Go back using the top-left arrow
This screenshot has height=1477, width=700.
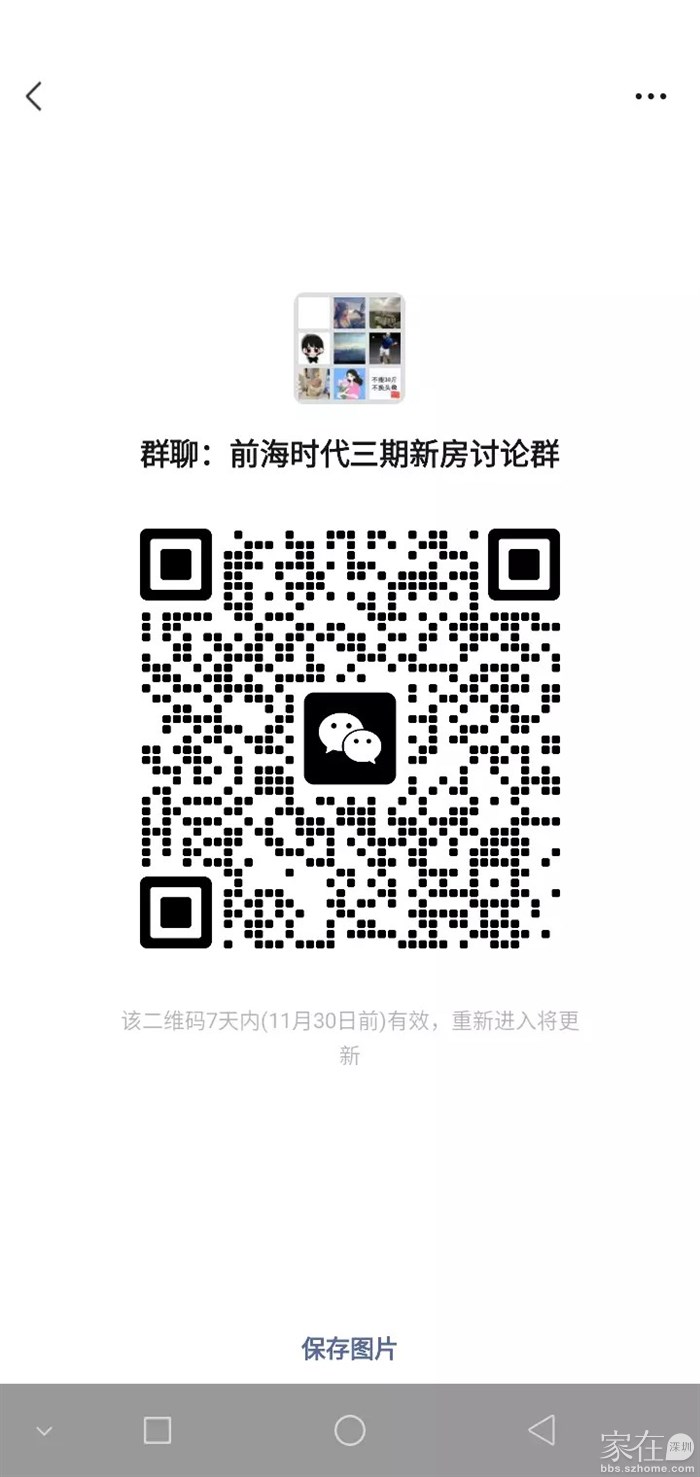point(34,96)
